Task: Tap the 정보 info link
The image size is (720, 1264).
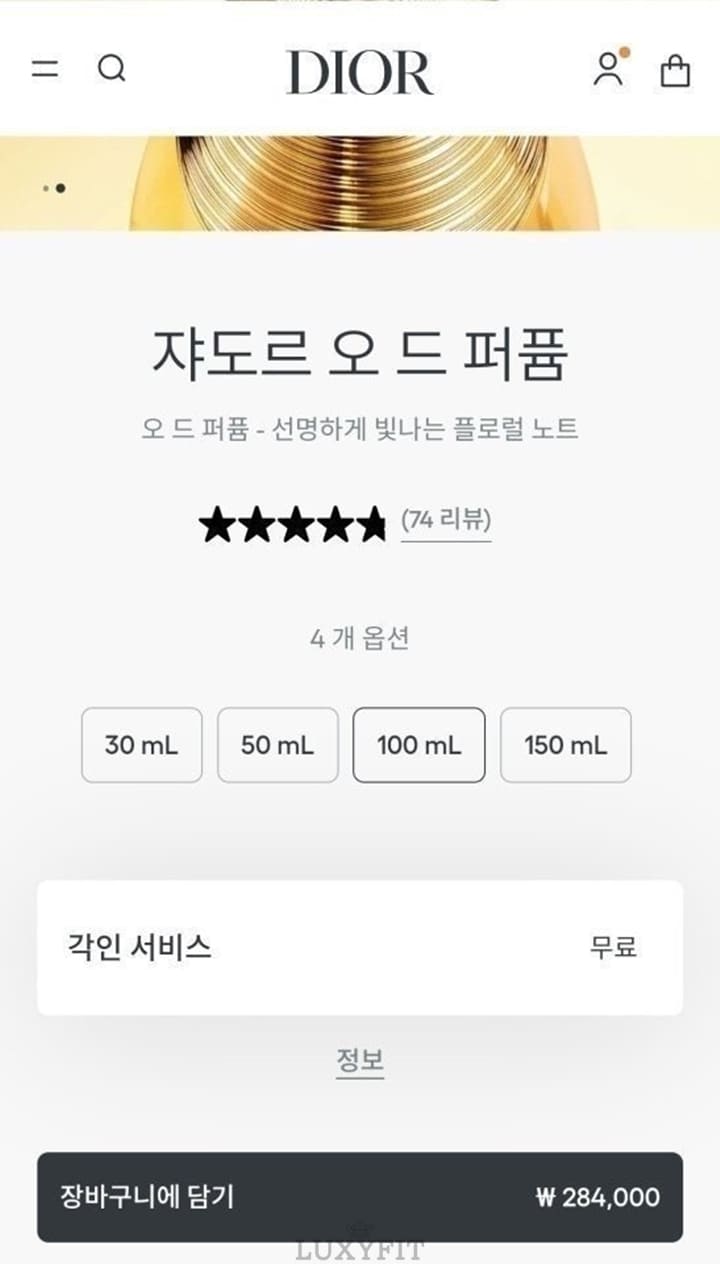Action: (x=360, y=1061)
